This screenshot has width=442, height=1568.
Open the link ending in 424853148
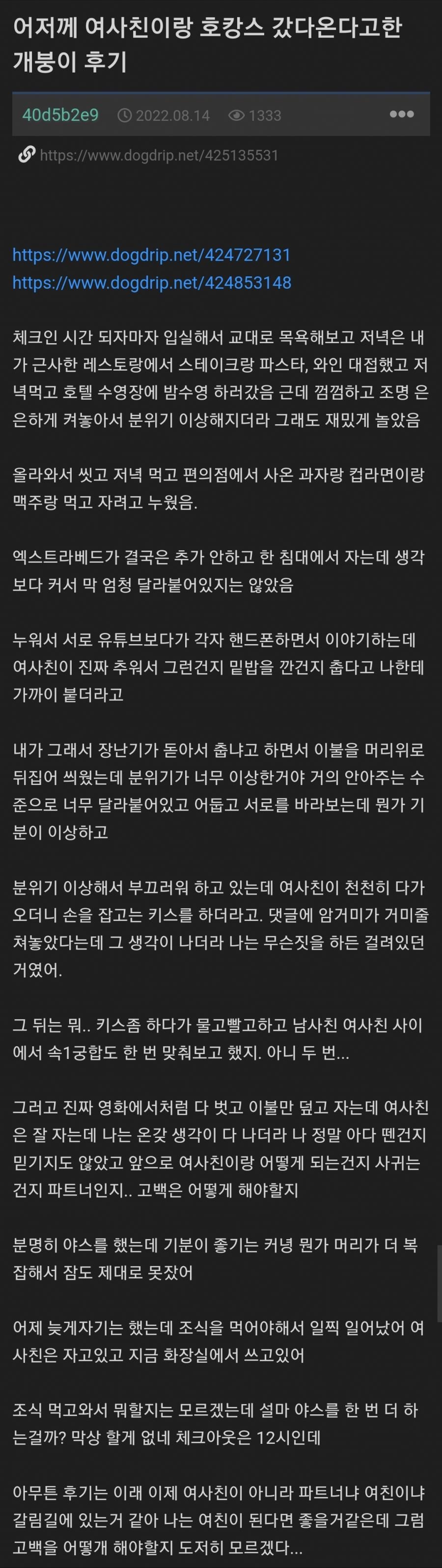(152, 282)
